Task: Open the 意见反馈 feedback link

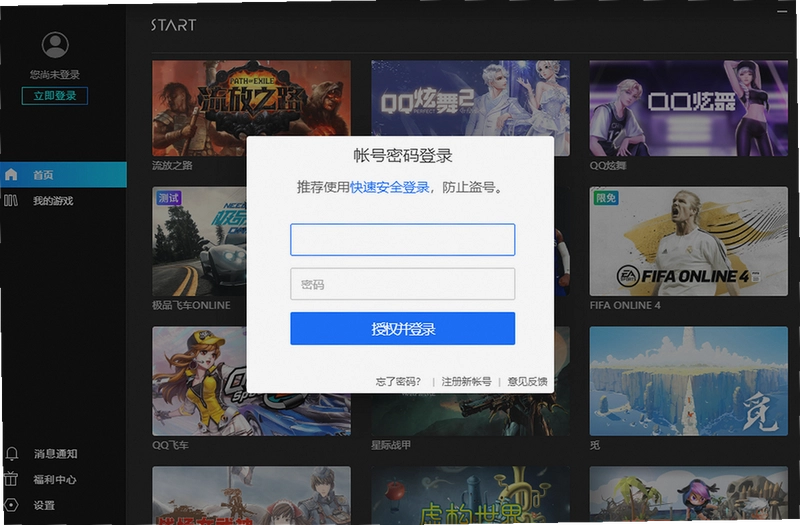Action: coord(527,381)
